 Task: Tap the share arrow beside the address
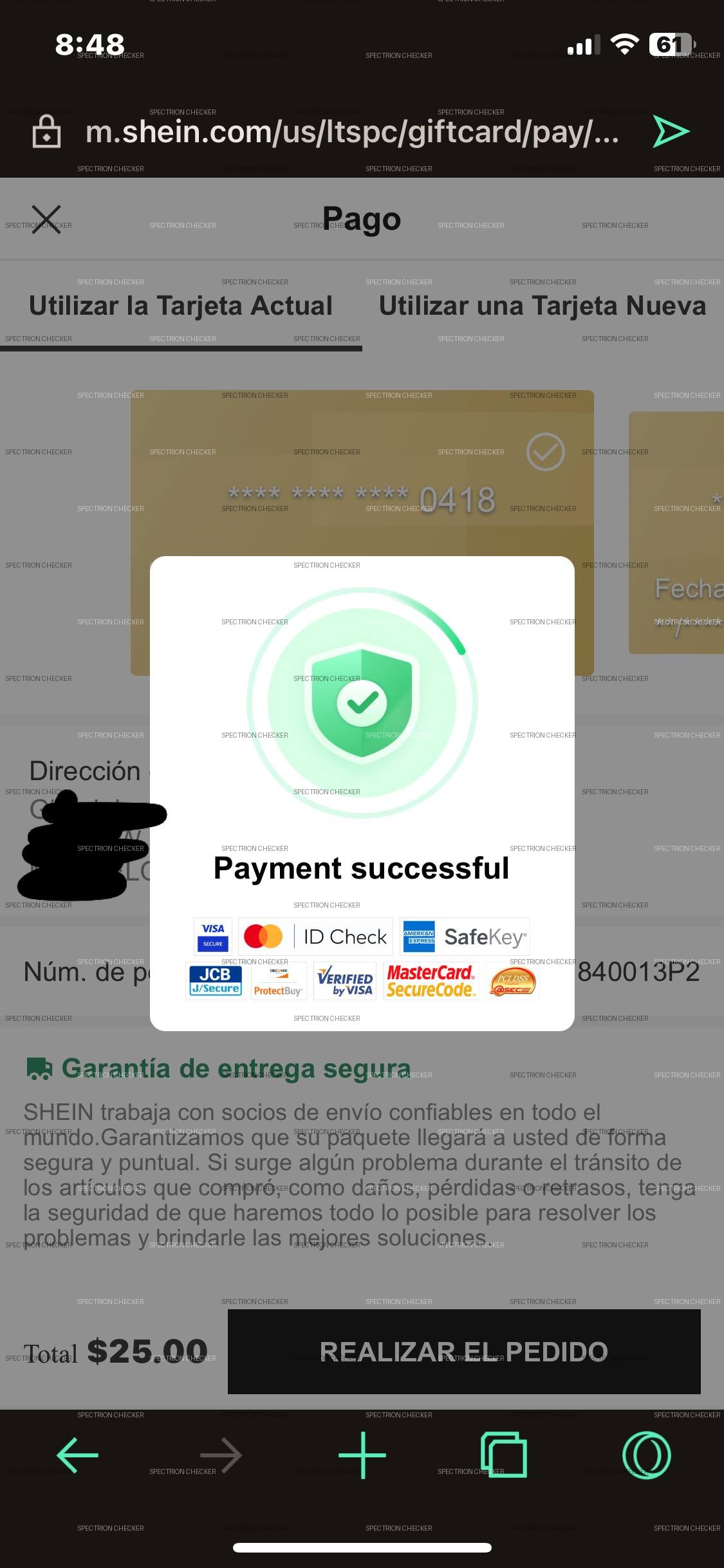click(x=671, y=131)
